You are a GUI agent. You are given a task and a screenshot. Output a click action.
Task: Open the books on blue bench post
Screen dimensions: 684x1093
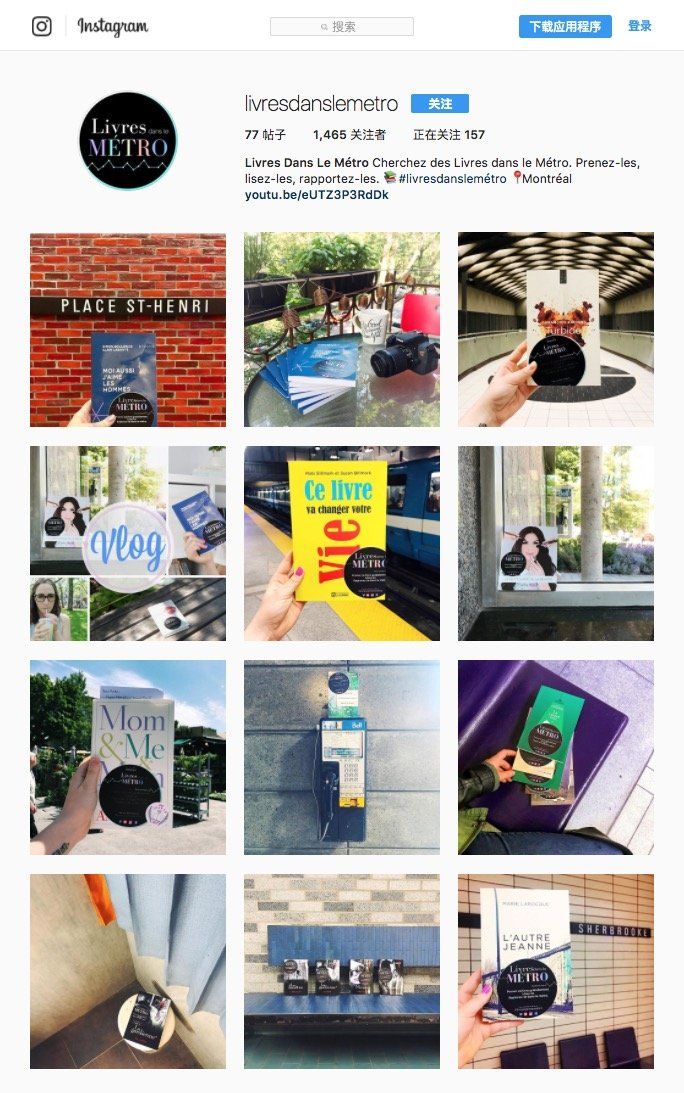pyautogui.click(x=342, y=971)
